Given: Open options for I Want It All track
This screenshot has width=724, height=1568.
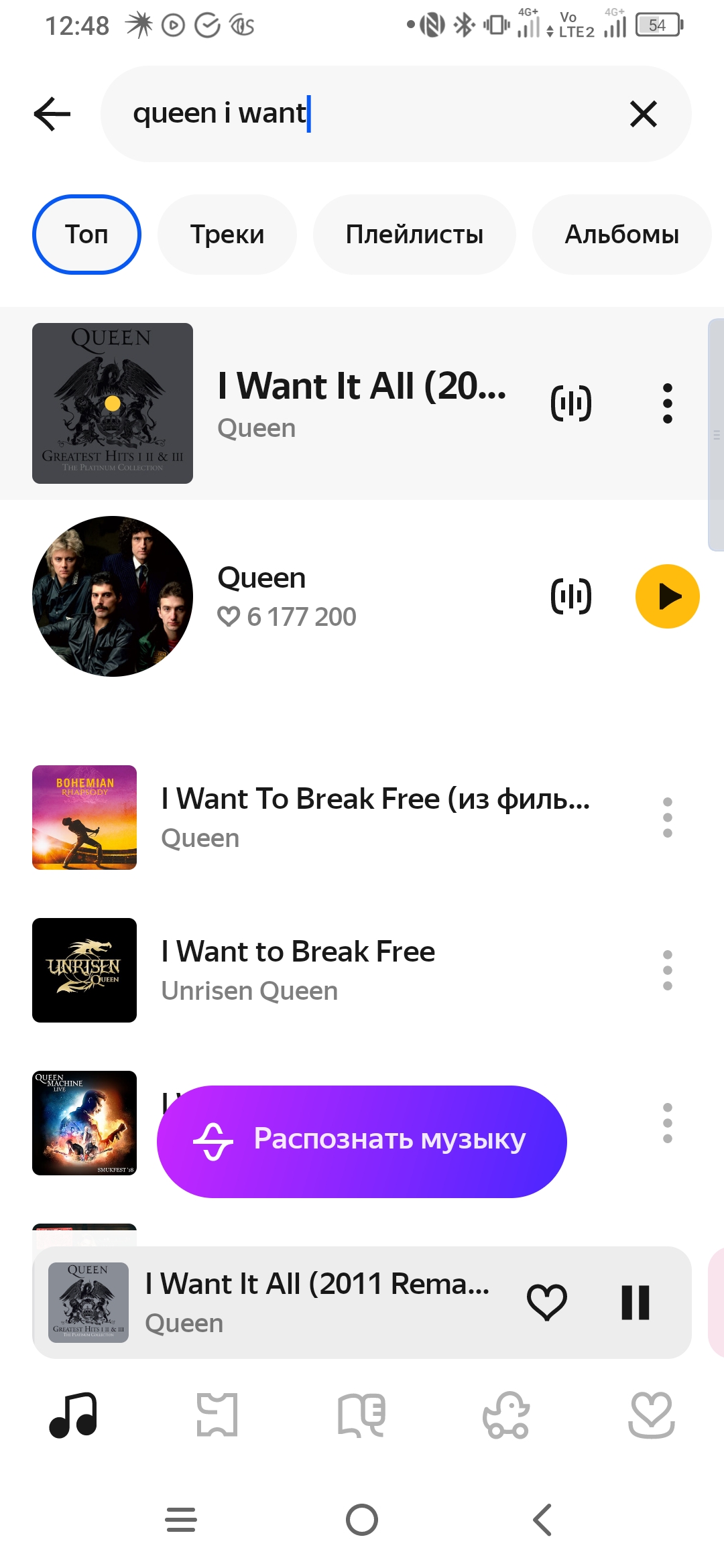Looking at the screenshot, I should coord(667,403).
